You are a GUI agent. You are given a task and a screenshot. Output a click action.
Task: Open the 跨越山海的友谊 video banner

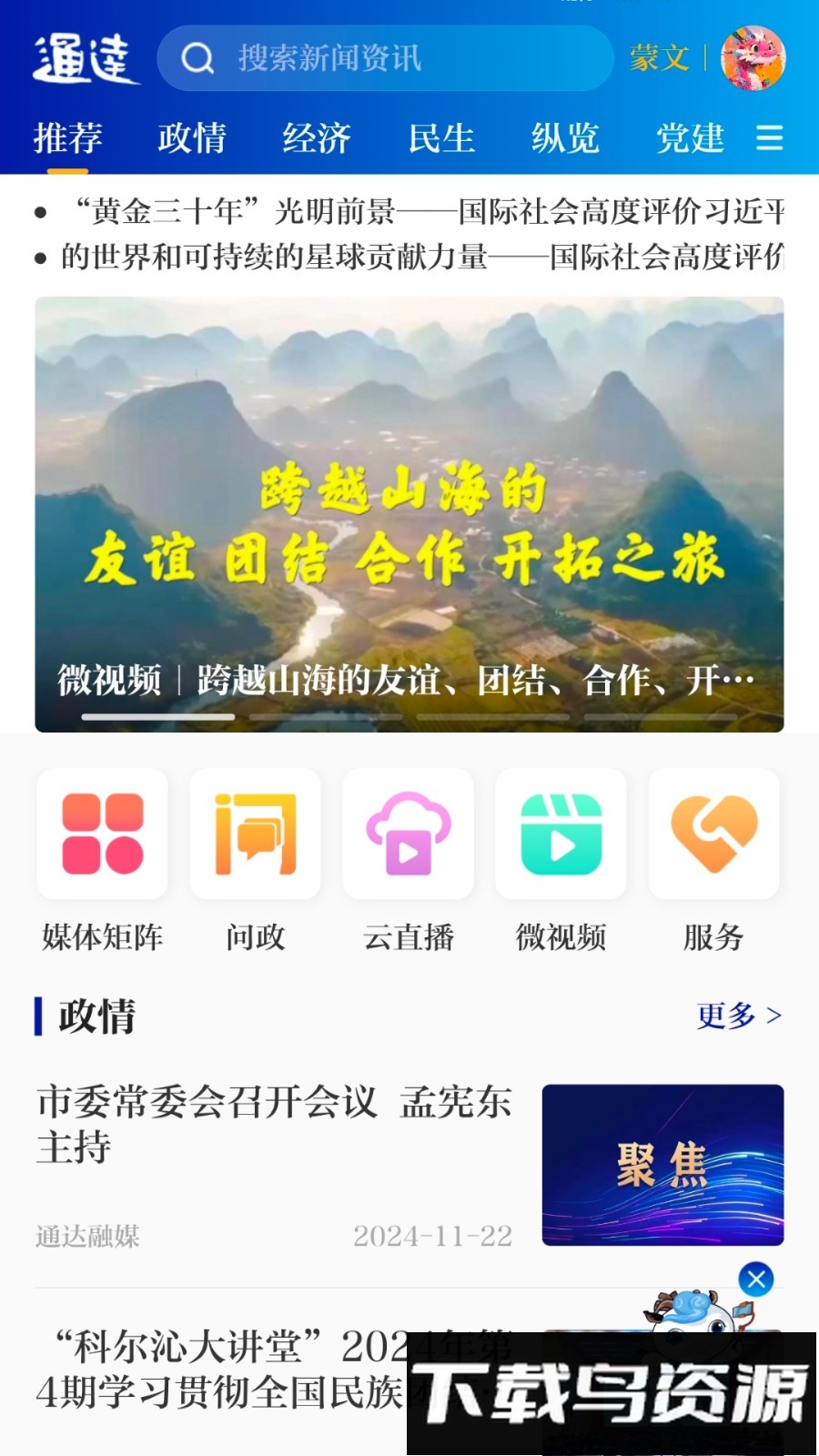click(409, 514)
